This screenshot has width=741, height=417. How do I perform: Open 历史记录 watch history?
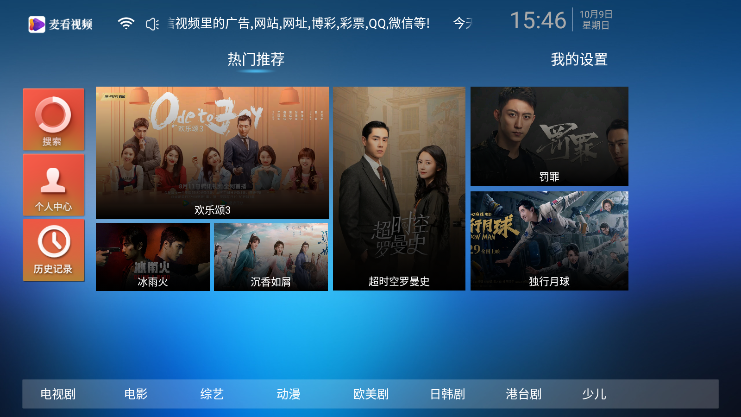click(53, 249)
